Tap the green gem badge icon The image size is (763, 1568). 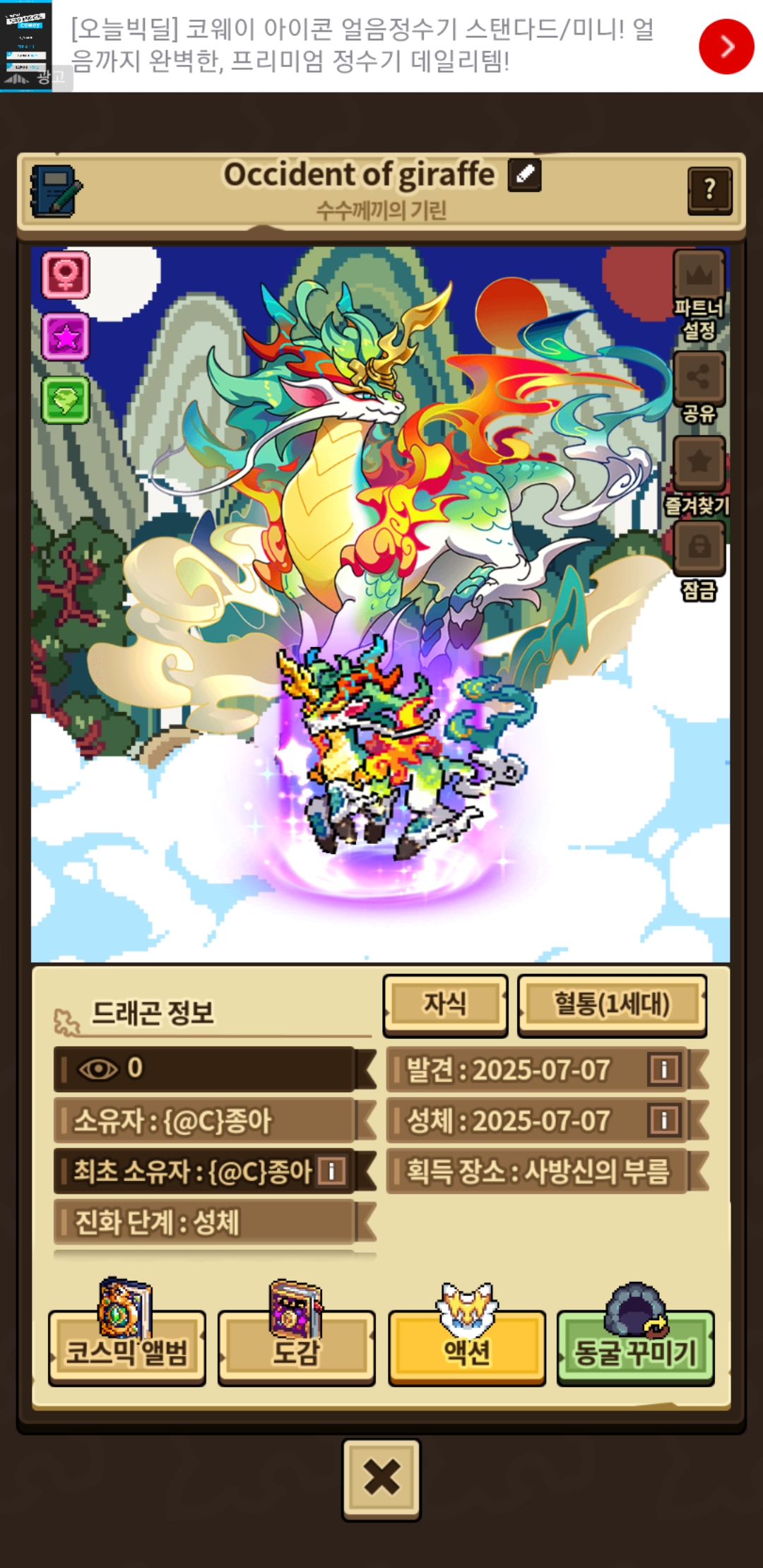point(66,400)
